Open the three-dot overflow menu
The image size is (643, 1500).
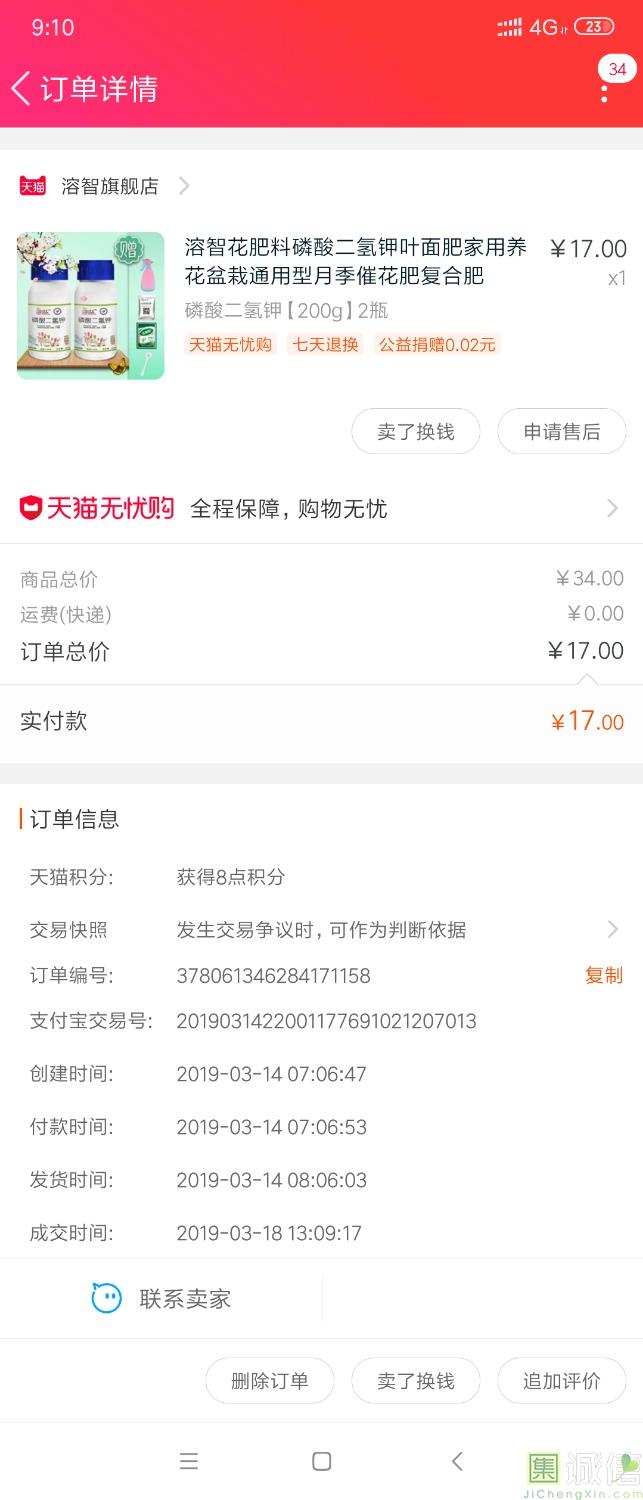[604, 93]
